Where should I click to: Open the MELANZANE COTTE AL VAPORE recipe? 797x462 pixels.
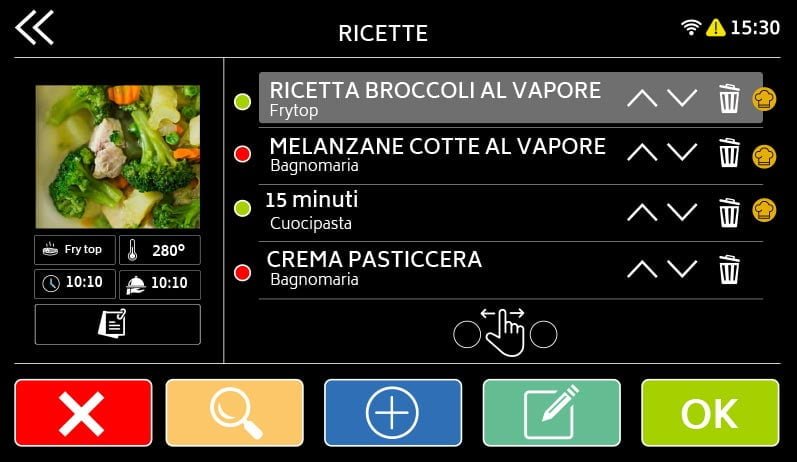437,154
